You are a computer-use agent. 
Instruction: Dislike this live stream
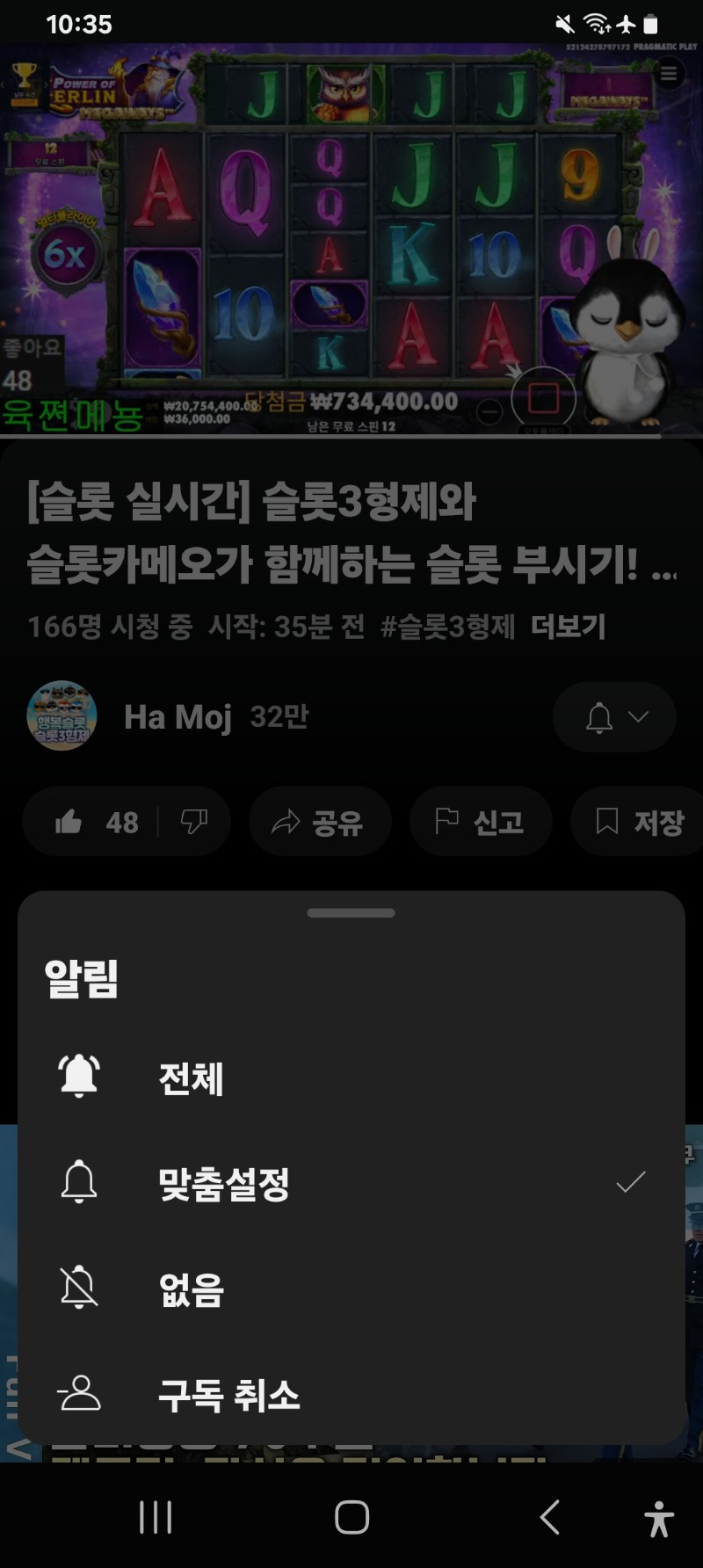194,822
